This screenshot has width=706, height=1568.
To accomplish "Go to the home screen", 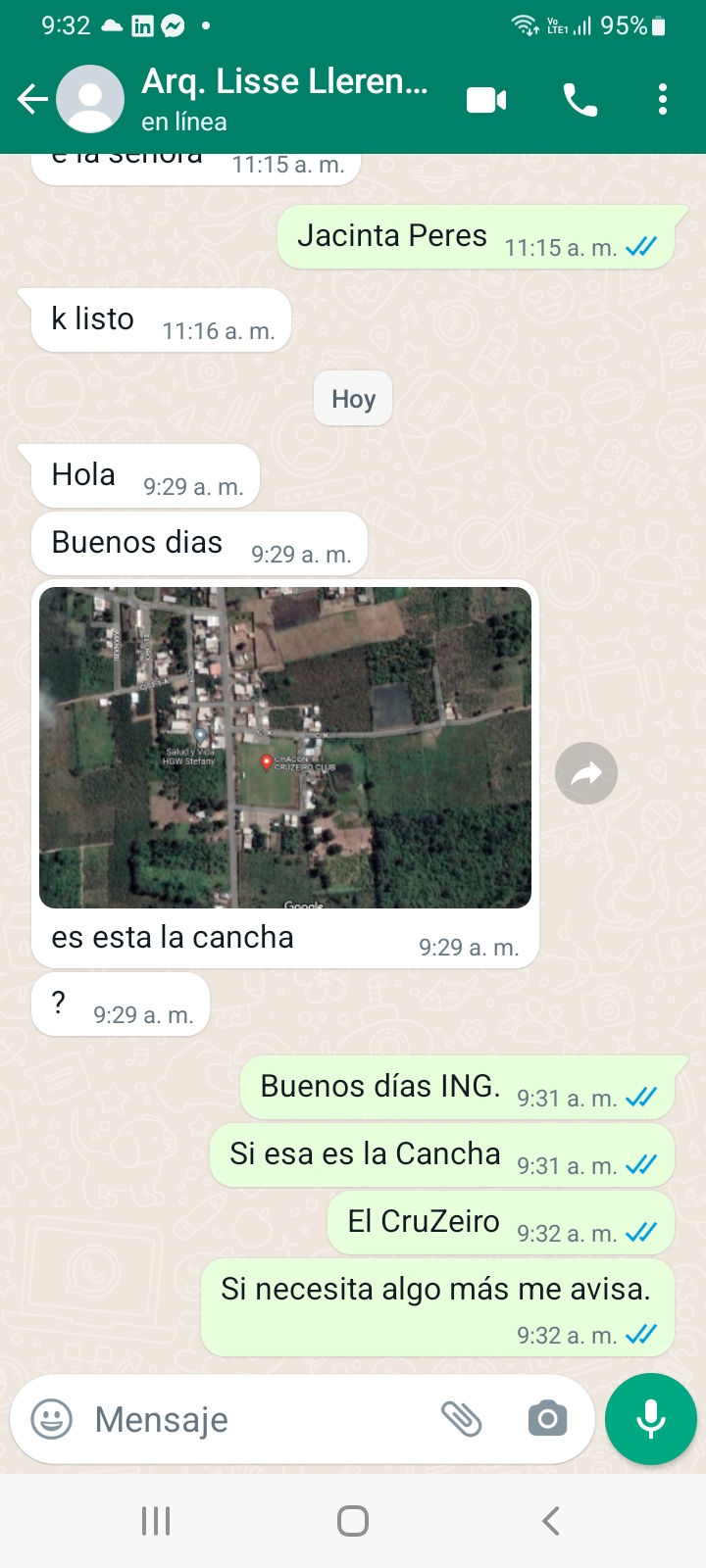I will click(353, 1521).
